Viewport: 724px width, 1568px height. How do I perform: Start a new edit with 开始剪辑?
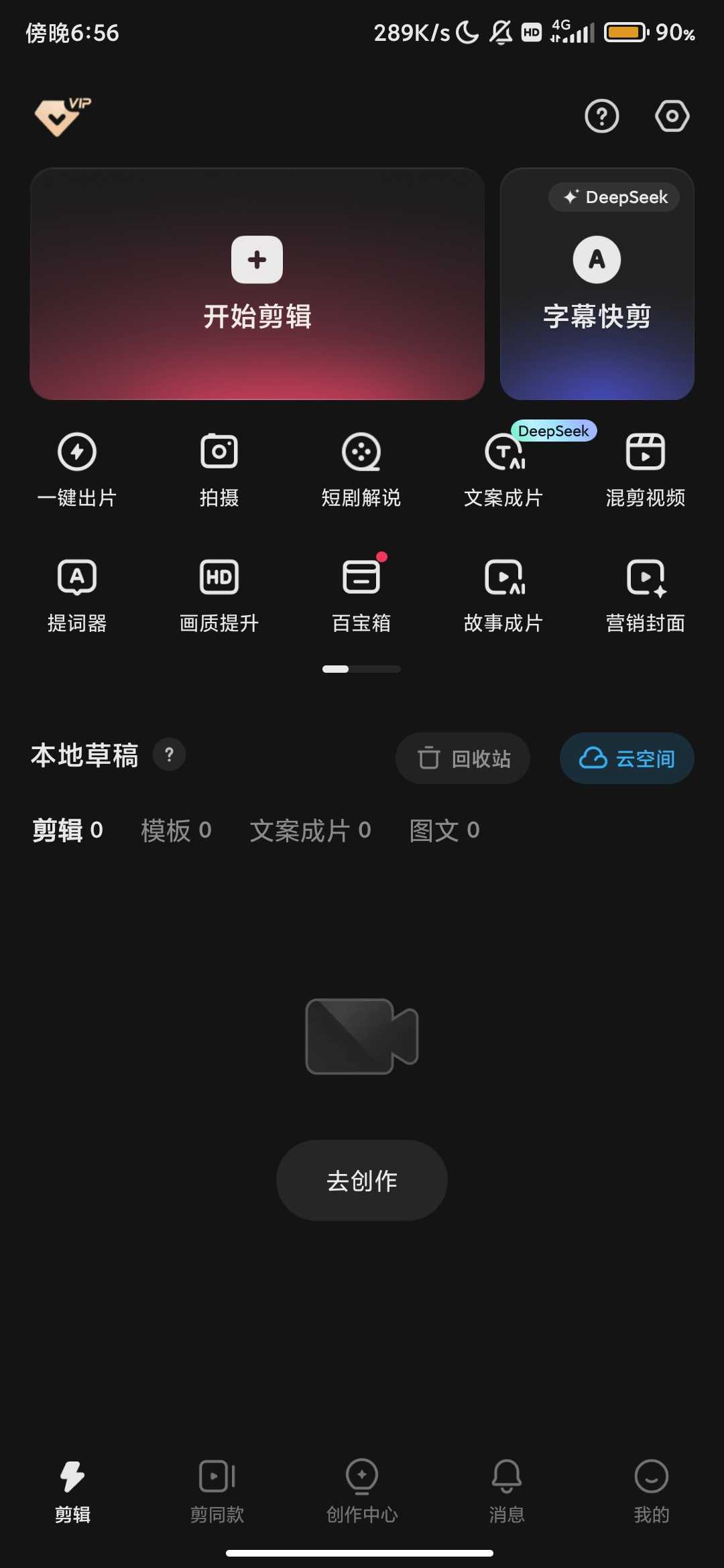tap(257, 284)
